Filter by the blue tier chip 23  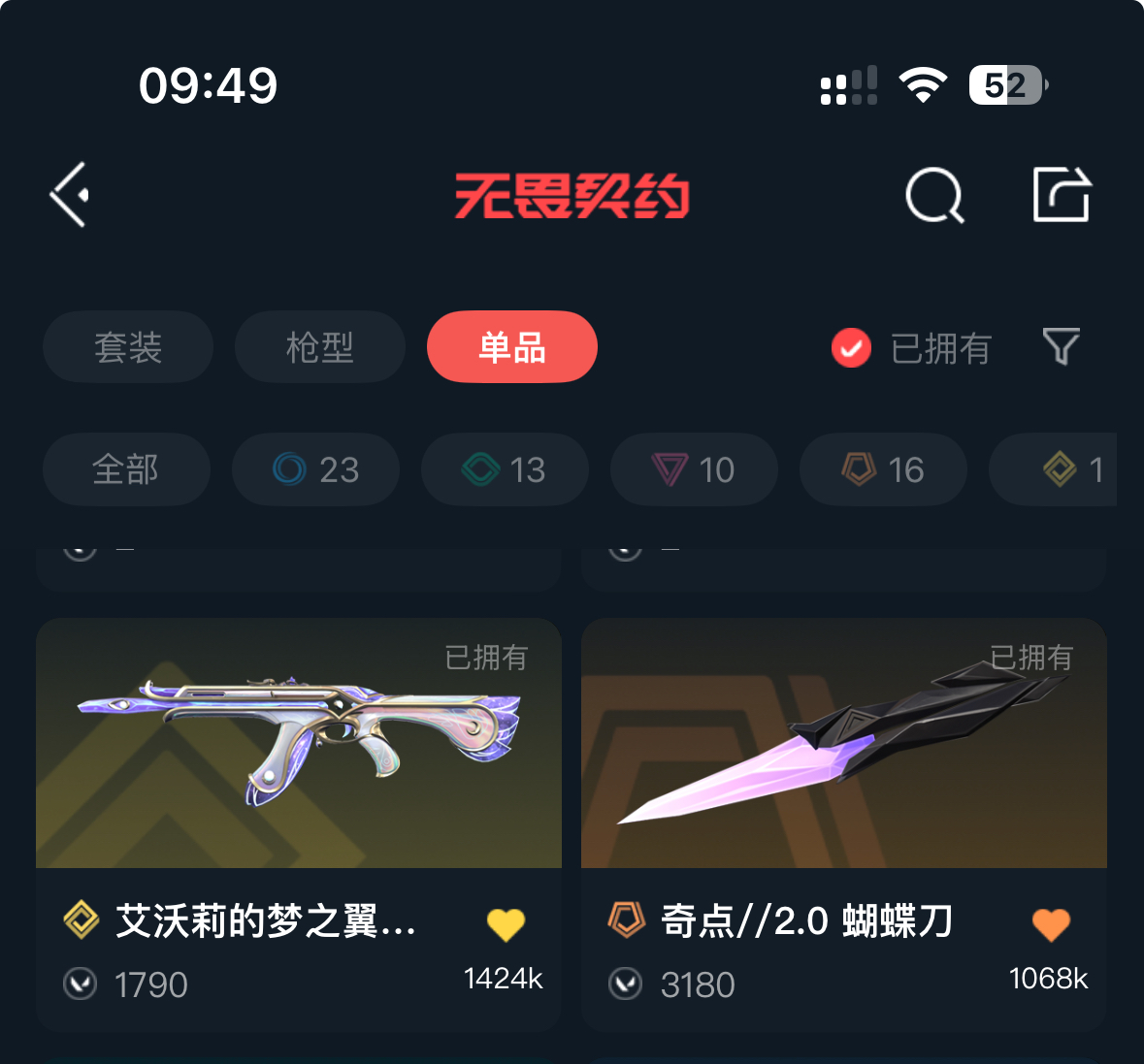[x=315, y=469]
